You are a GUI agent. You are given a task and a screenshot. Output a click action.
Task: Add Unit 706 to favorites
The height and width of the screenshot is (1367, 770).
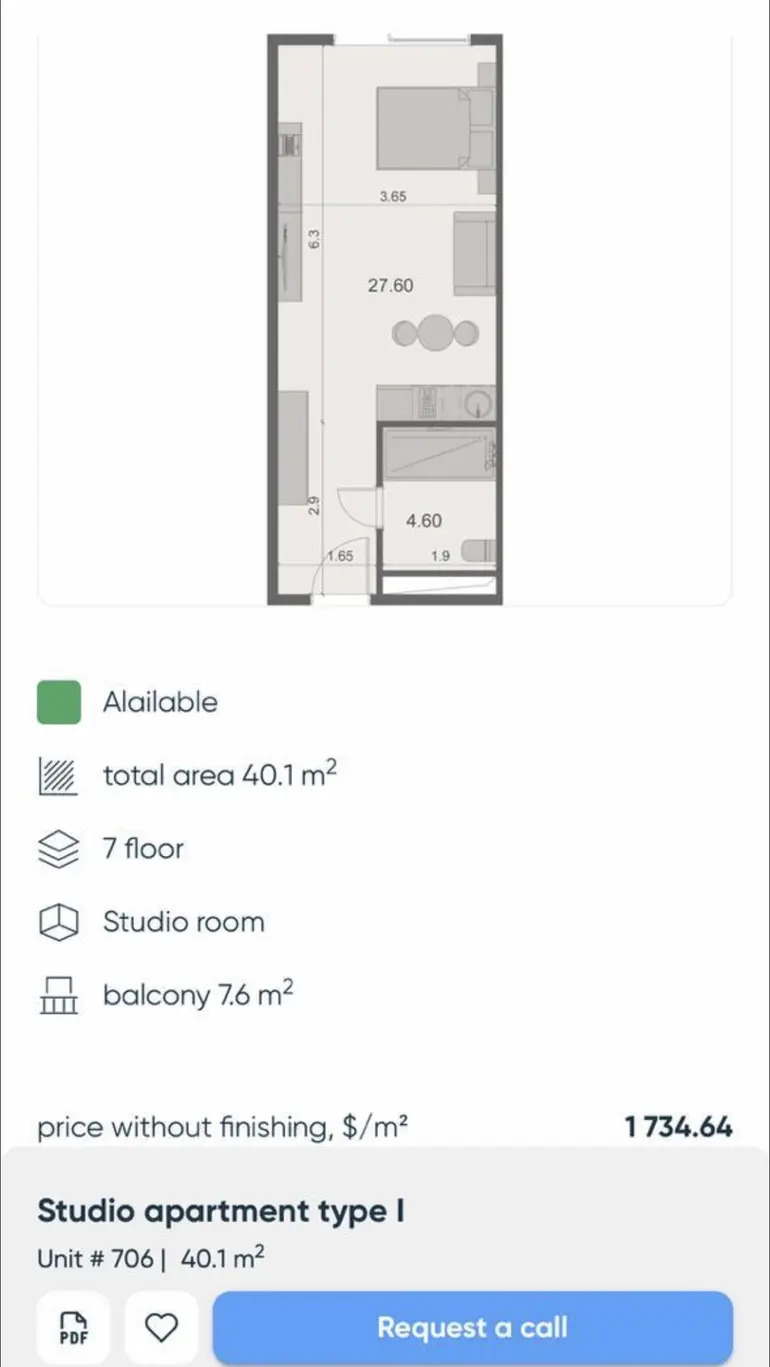click(x=161, y=1328)
